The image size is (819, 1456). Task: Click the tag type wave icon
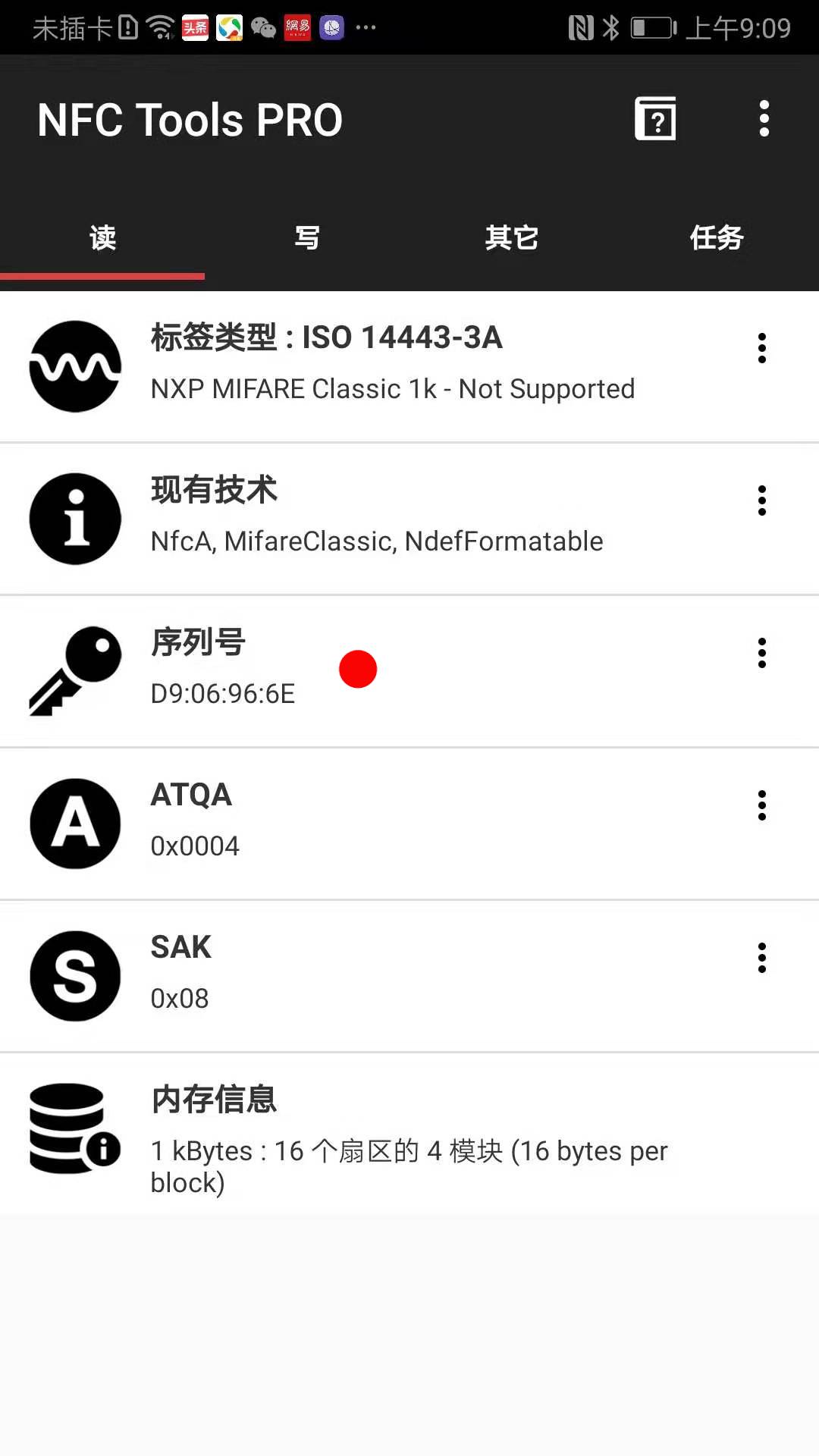(x=74, y=366)
